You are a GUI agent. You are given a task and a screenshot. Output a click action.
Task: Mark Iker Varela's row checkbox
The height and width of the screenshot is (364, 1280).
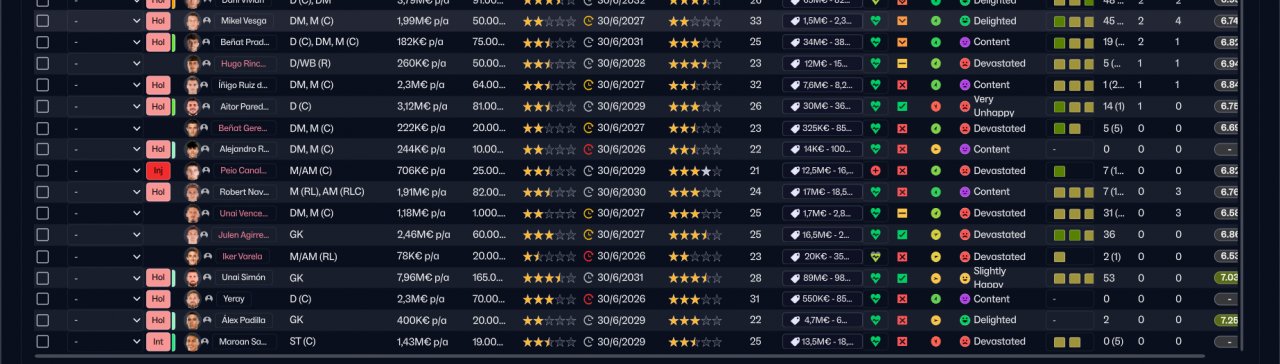click(x=42, y=256)
